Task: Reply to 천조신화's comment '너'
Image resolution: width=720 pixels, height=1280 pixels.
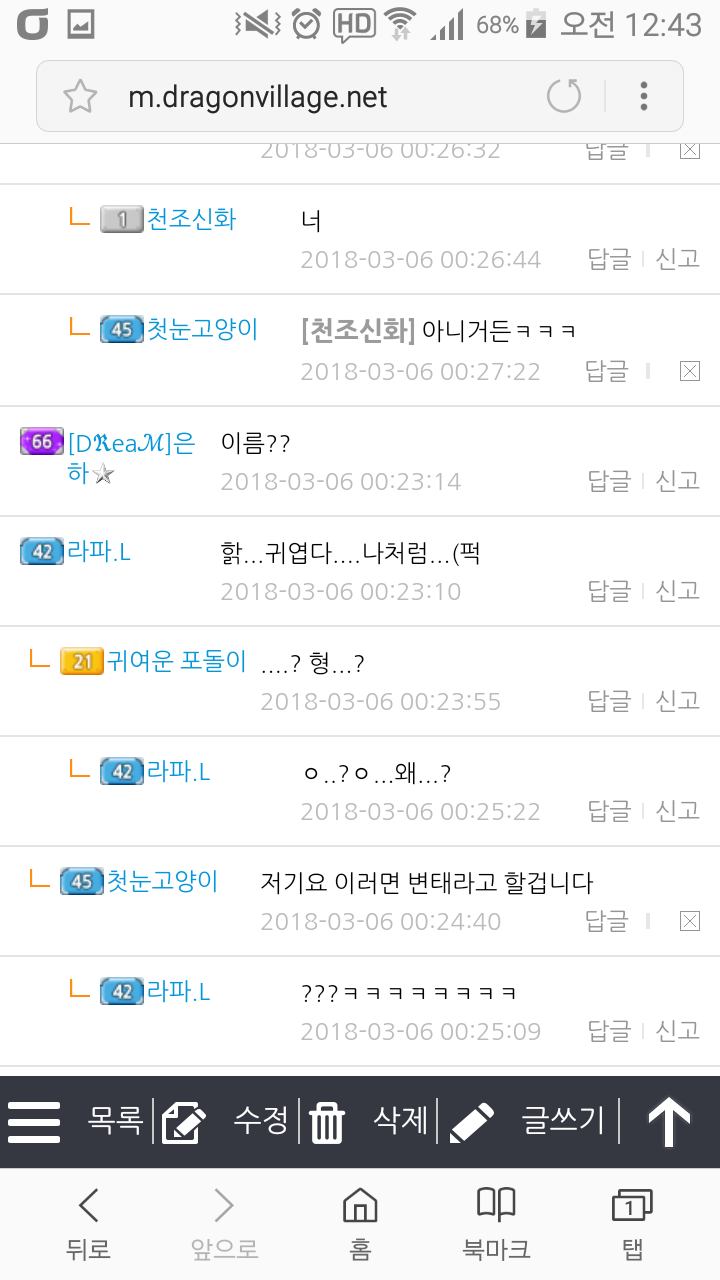Action: pyautogui.click(x=609, y=259)
